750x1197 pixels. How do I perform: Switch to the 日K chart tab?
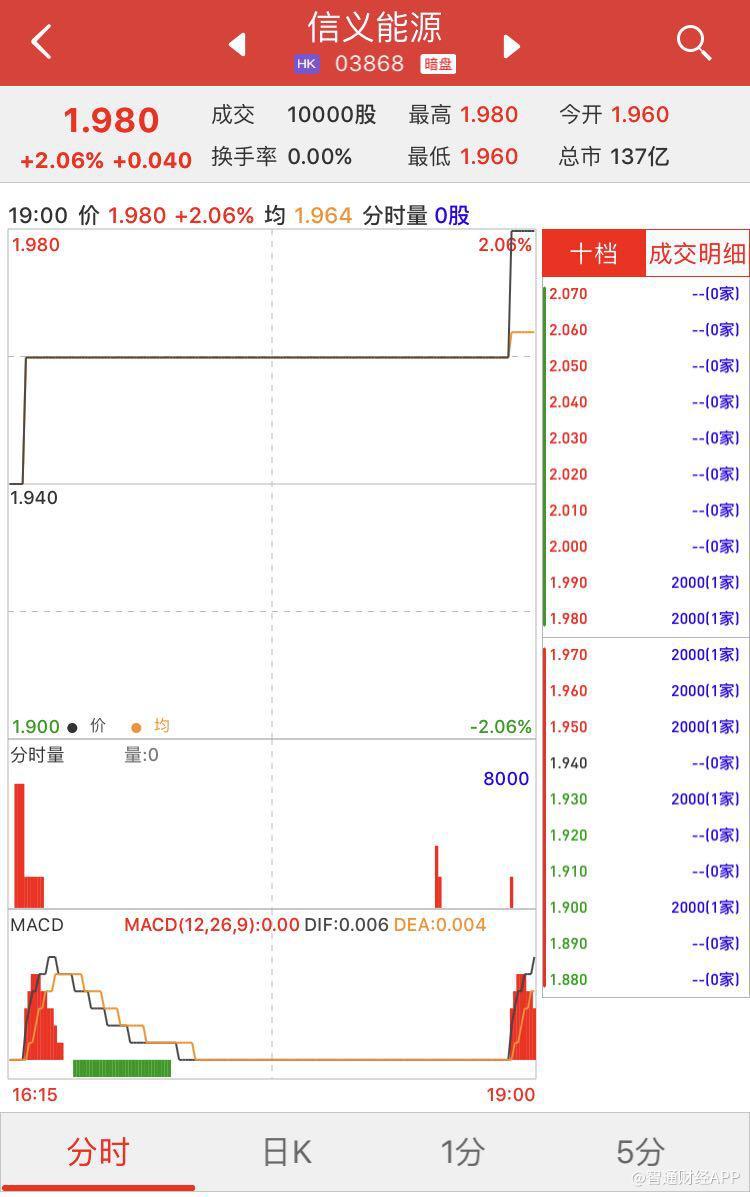click(287, 1152)
